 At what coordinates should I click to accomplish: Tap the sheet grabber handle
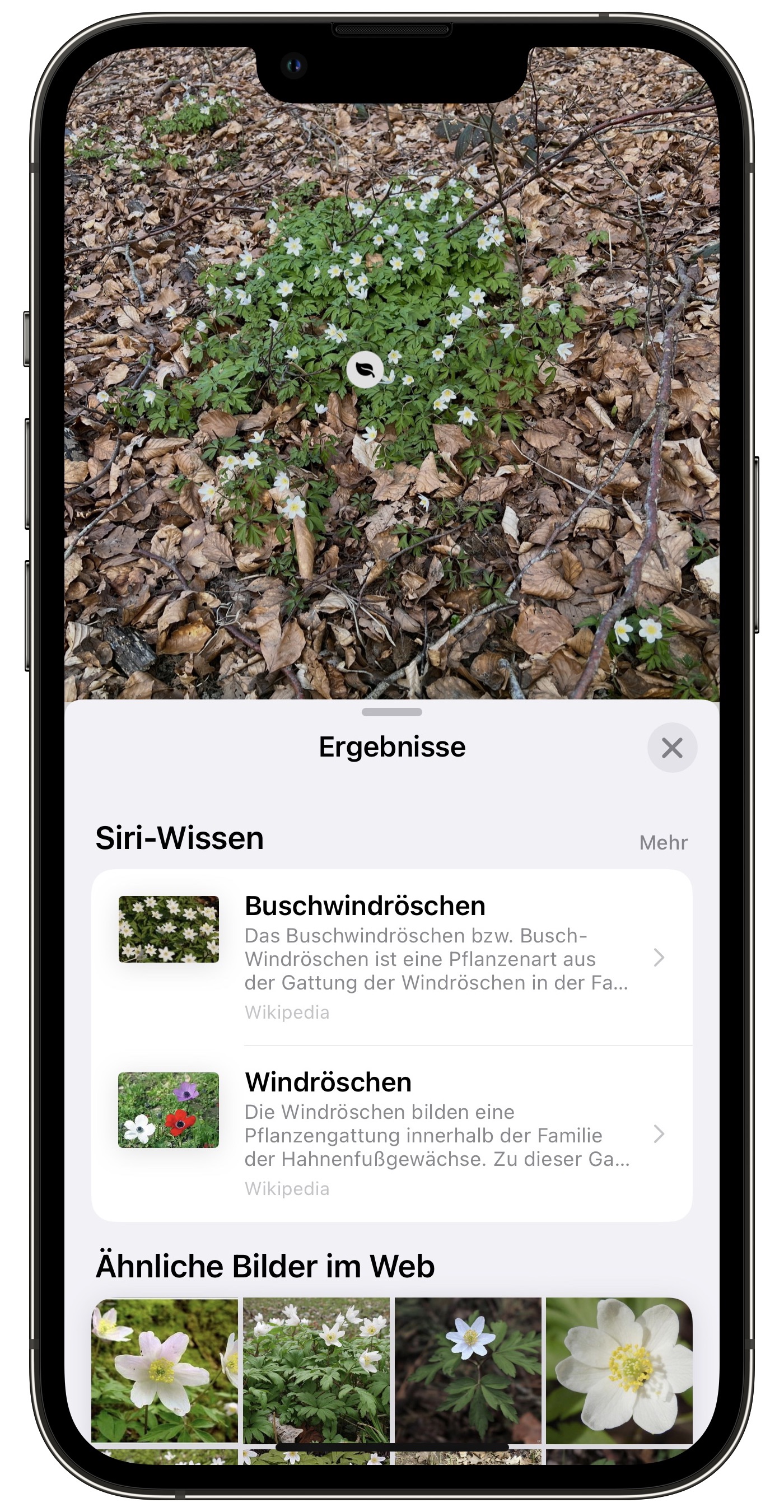[391, 712]
